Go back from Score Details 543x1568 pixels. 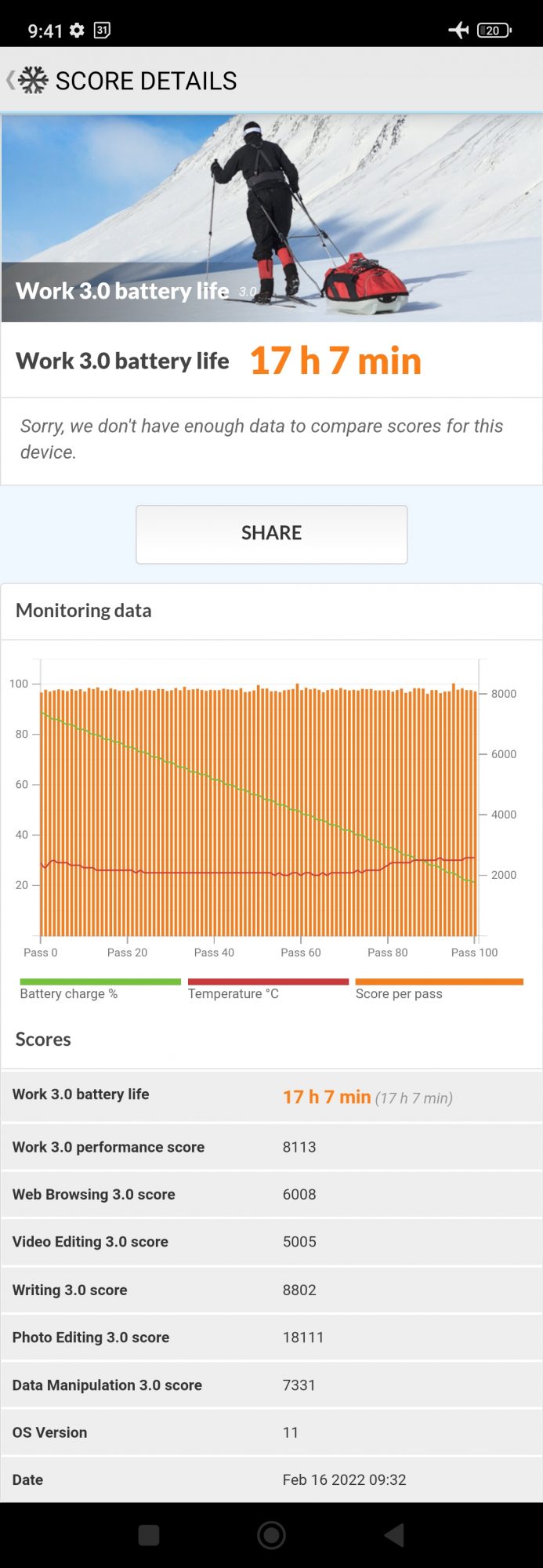tap(13, 80)
